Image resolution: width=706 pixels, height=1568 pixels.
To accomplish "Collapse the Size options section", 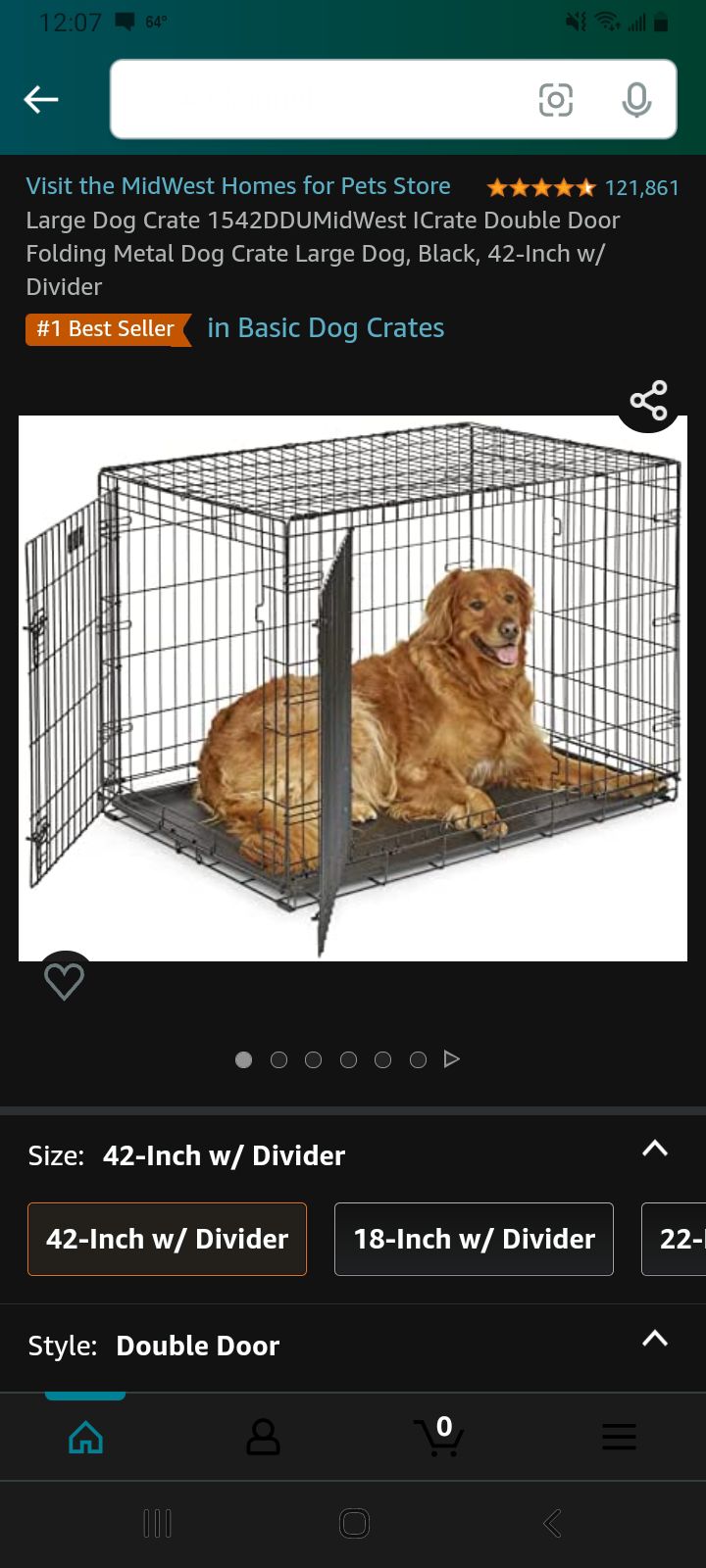I will coord(654,1149).
